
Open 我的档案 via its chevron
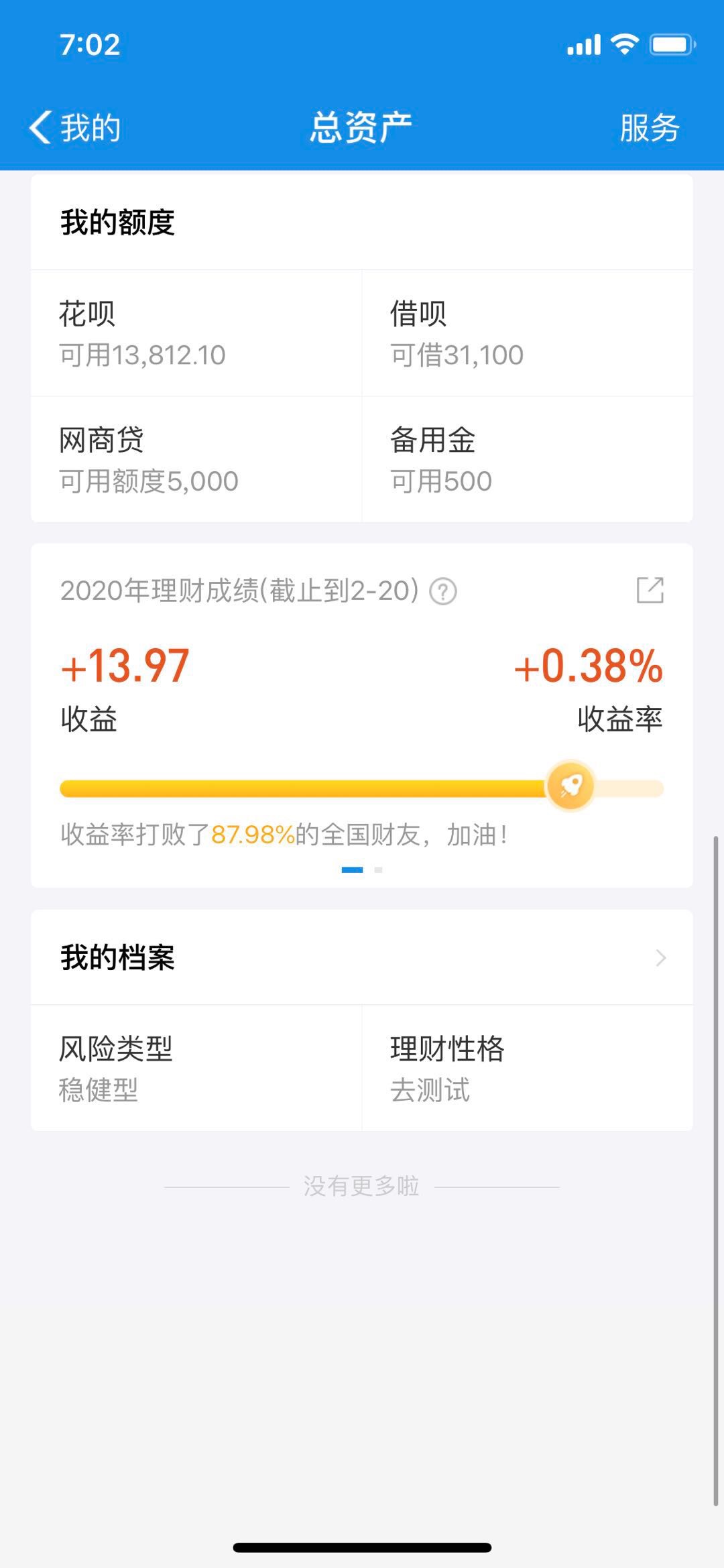(x=660, y=957)
